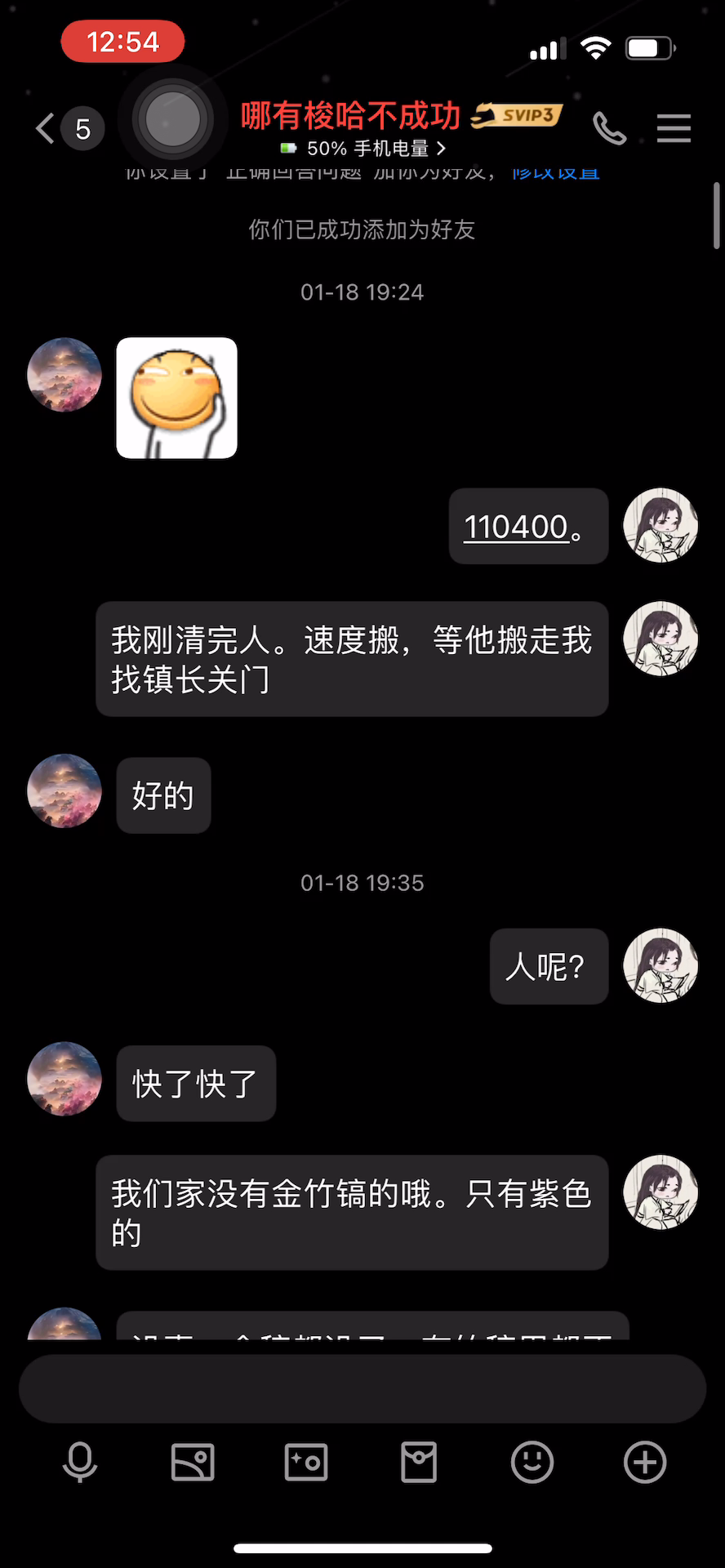Open the photo gallery picker
The image size is (725, 1568).
tap(193, 1462)
